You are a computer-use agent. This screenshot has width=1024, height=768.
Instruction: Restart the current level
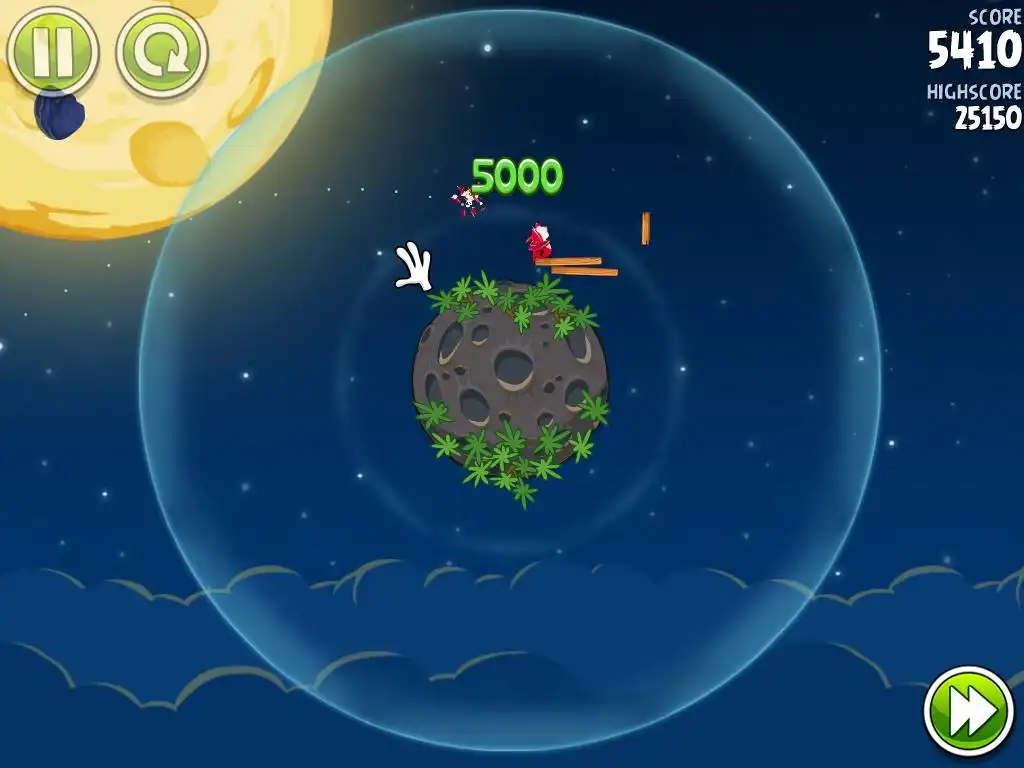click(162, 51)
